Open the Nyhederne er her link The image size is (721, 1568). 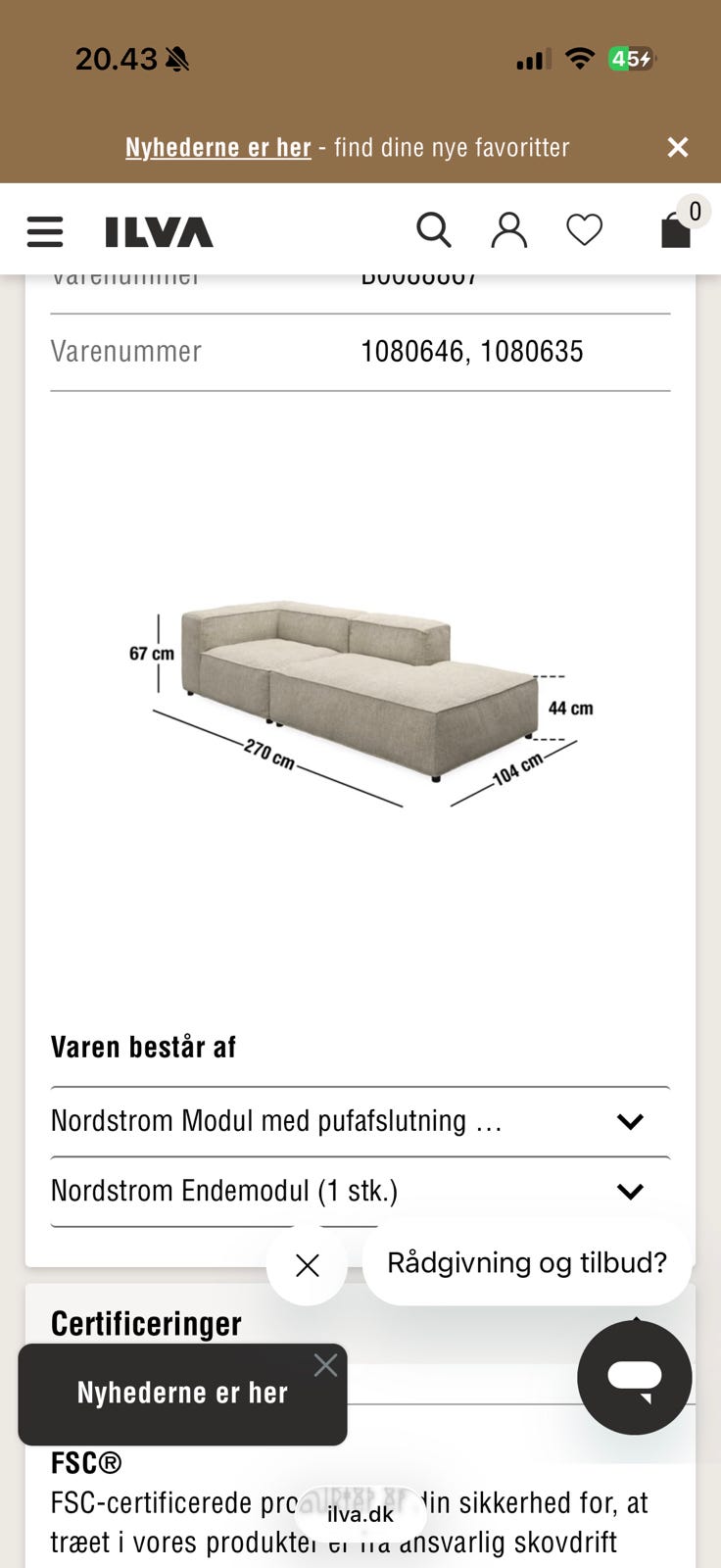click(x=217, y=147)
